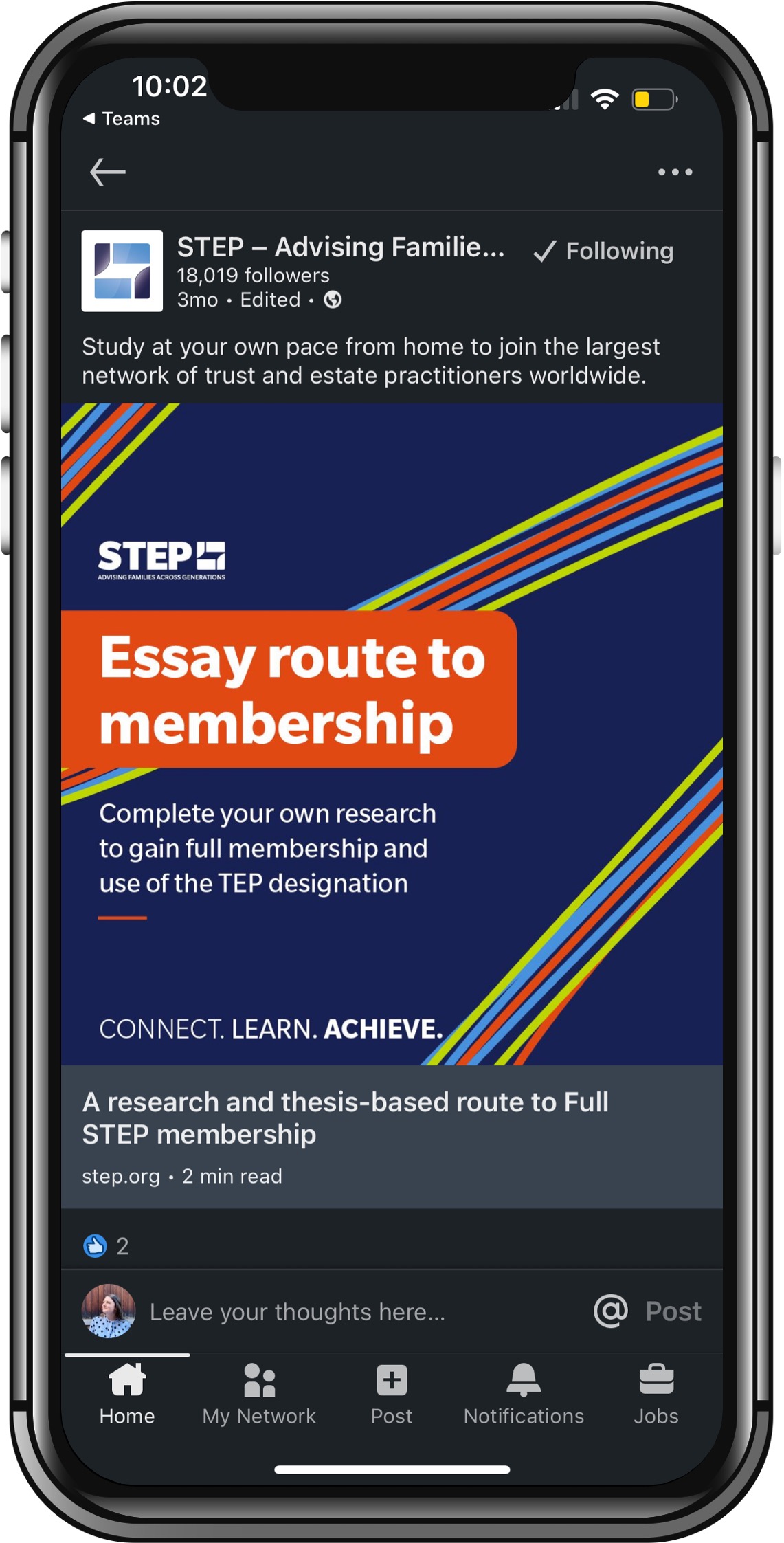Open the three-dot overflow menu
The image size is (784, 1543).
click(675, 172)
